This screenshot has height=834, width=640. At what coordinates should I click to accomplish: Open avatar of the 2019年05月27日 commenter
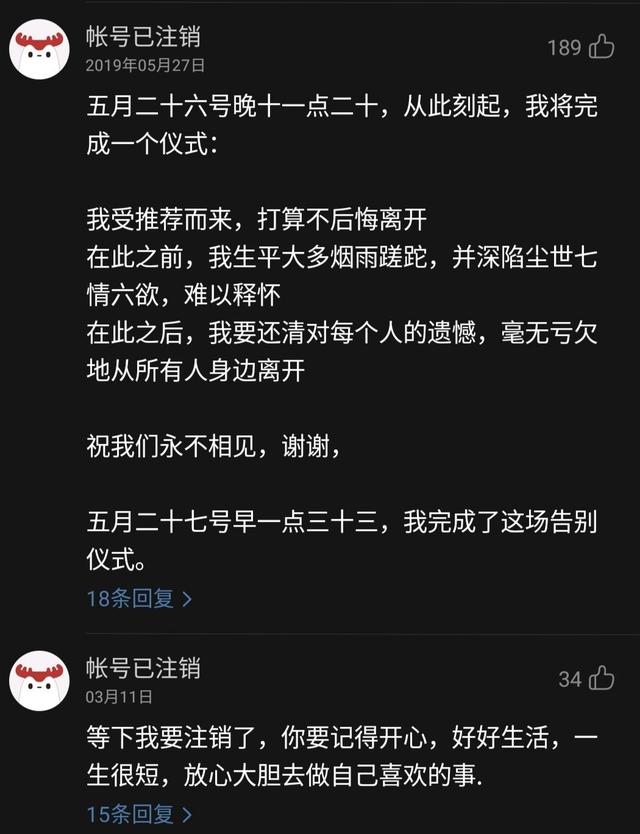(x=39, y=49)
